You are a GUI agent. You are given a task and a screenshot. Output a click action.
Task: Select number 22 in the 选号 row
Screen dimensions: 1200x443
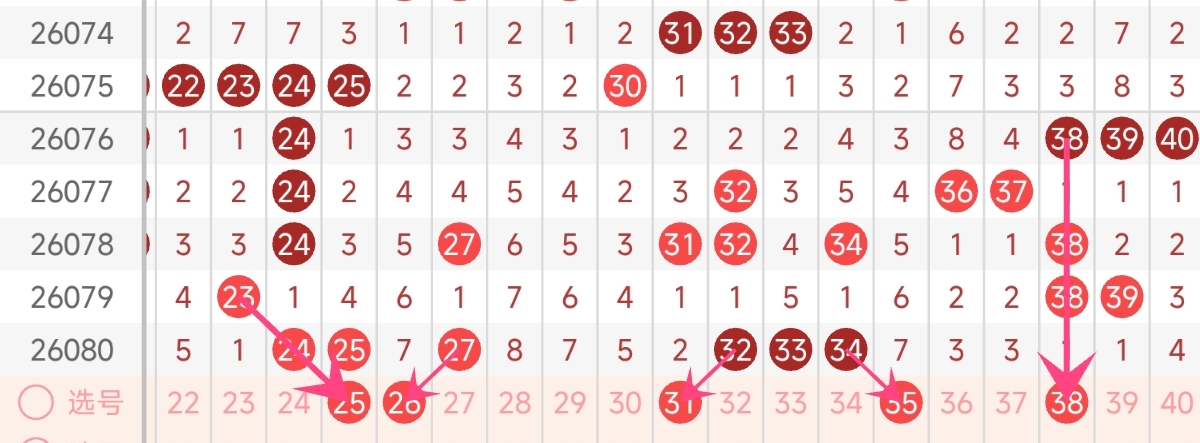coord(182,403)
